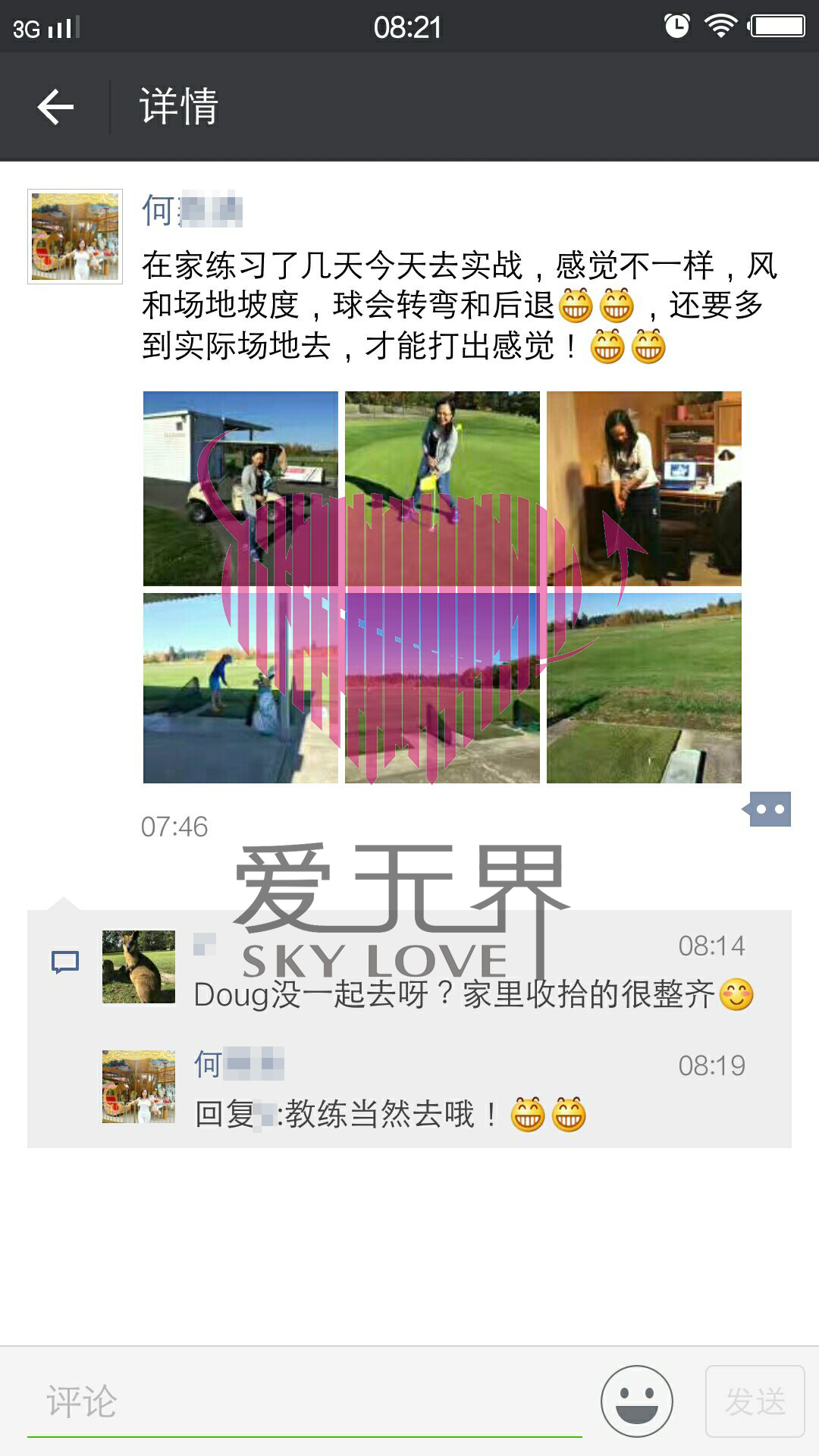819x1456 pixels.
Task: Open the indoor practice photo with laptop
Action: coord(643,485)
